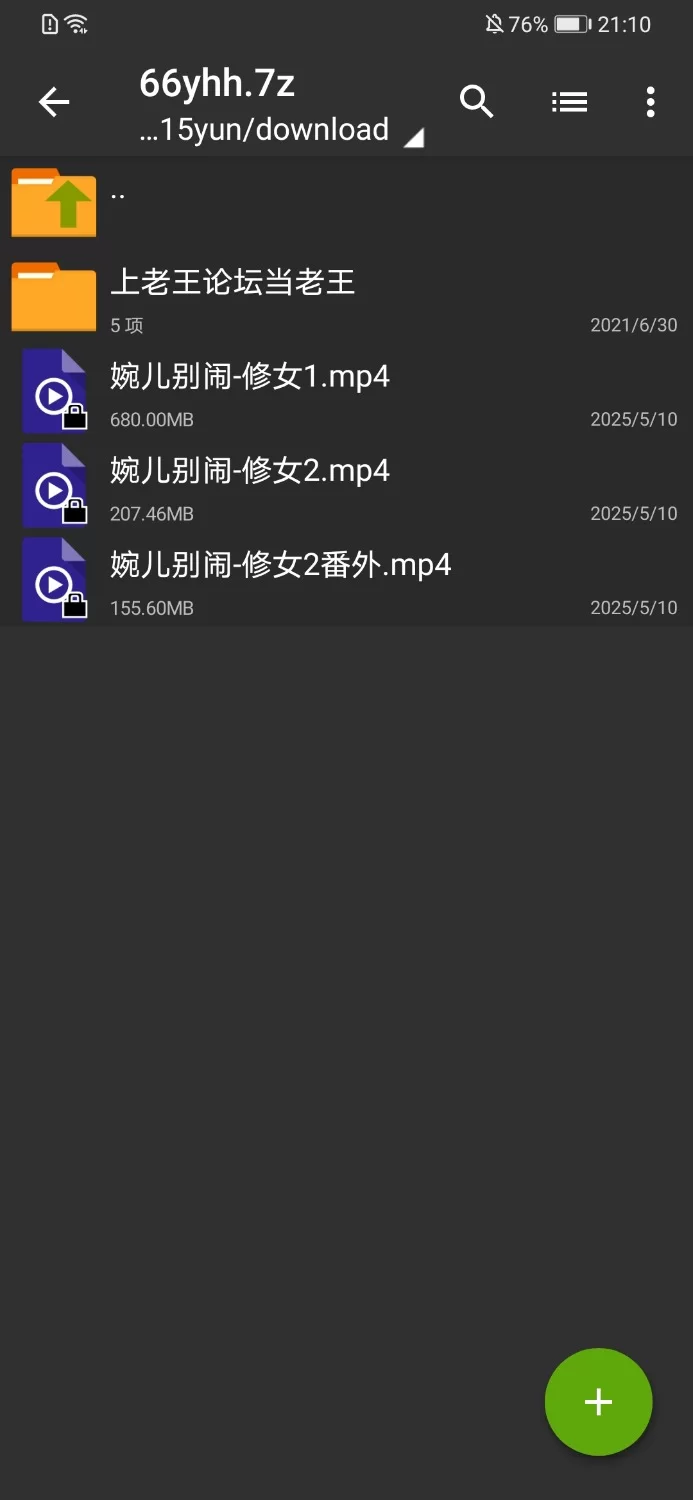This screenshot has width=693, height=1500.
Task: Tap the back arrow in the toolbar
Action: coord(54,102)
